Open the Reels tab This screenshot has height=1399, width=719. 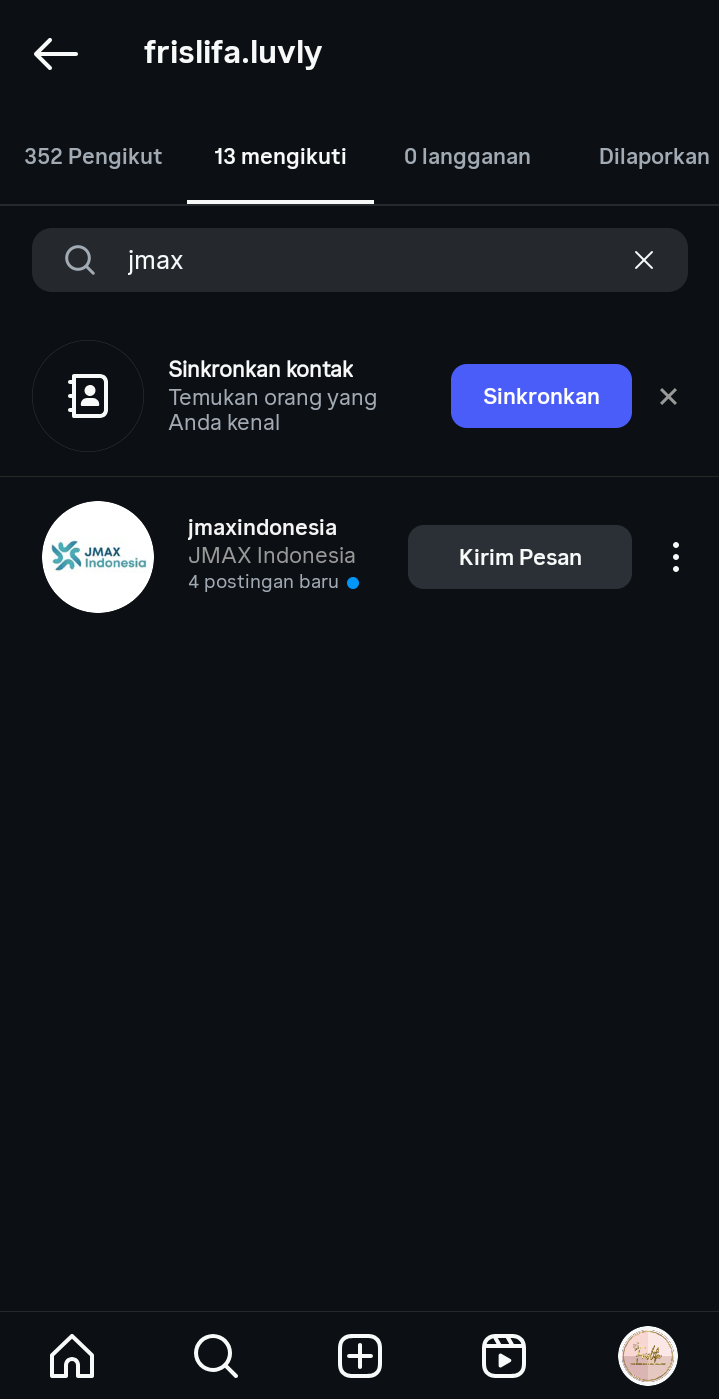[x=504, y=1357]
